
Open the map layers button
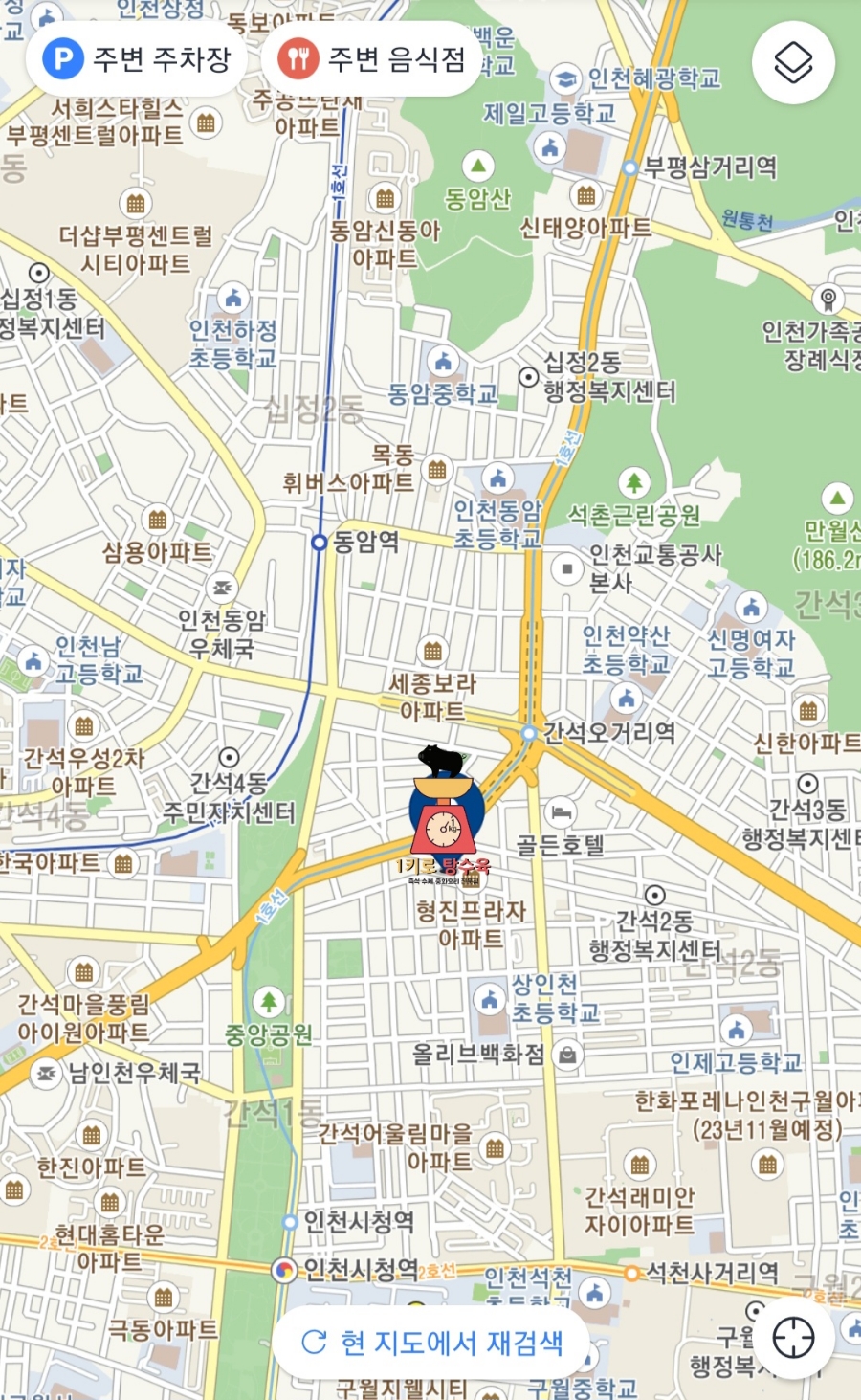(x=793, y=63)
